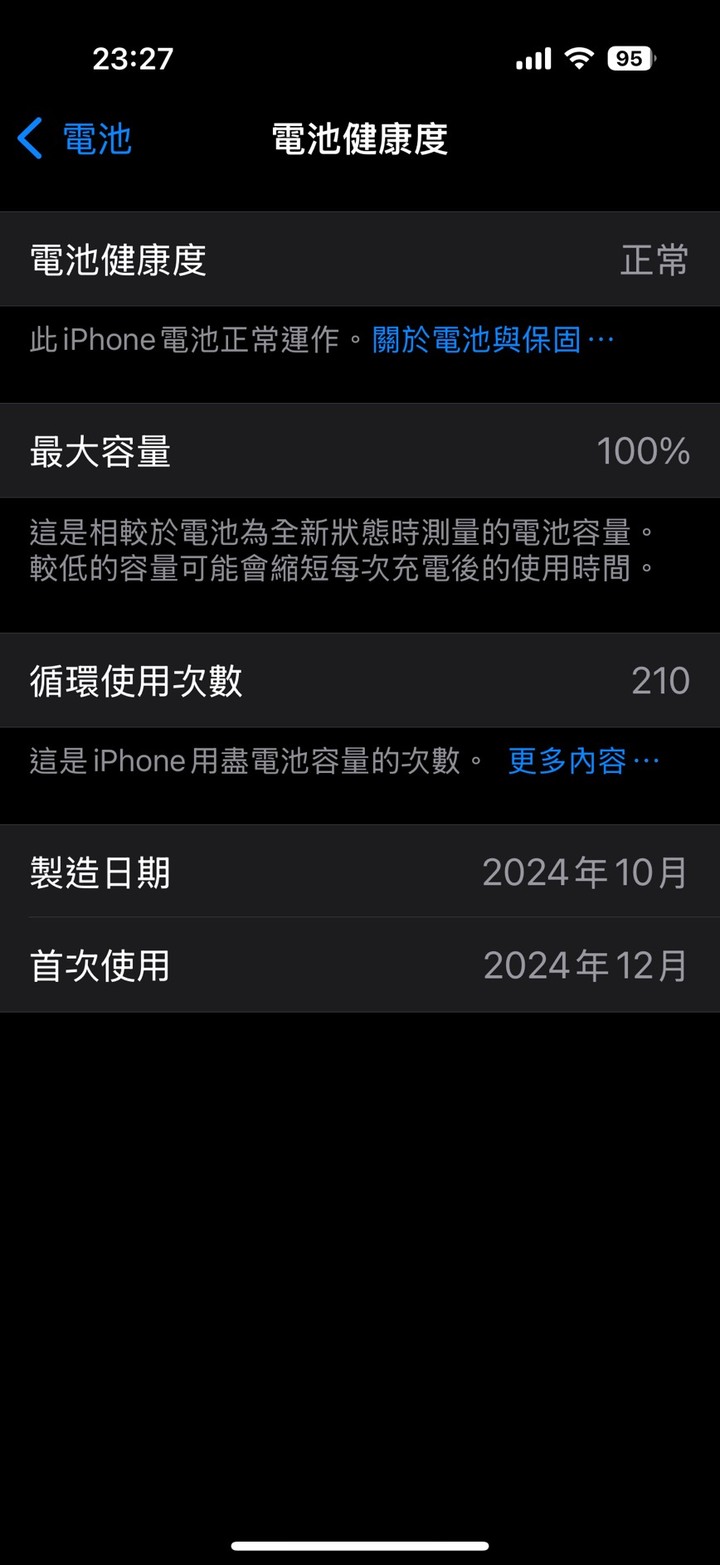The height and width of the screenshot is (1565, 720).
Task: Open the 關於電池與保固 link
Action: coord(492,340)
